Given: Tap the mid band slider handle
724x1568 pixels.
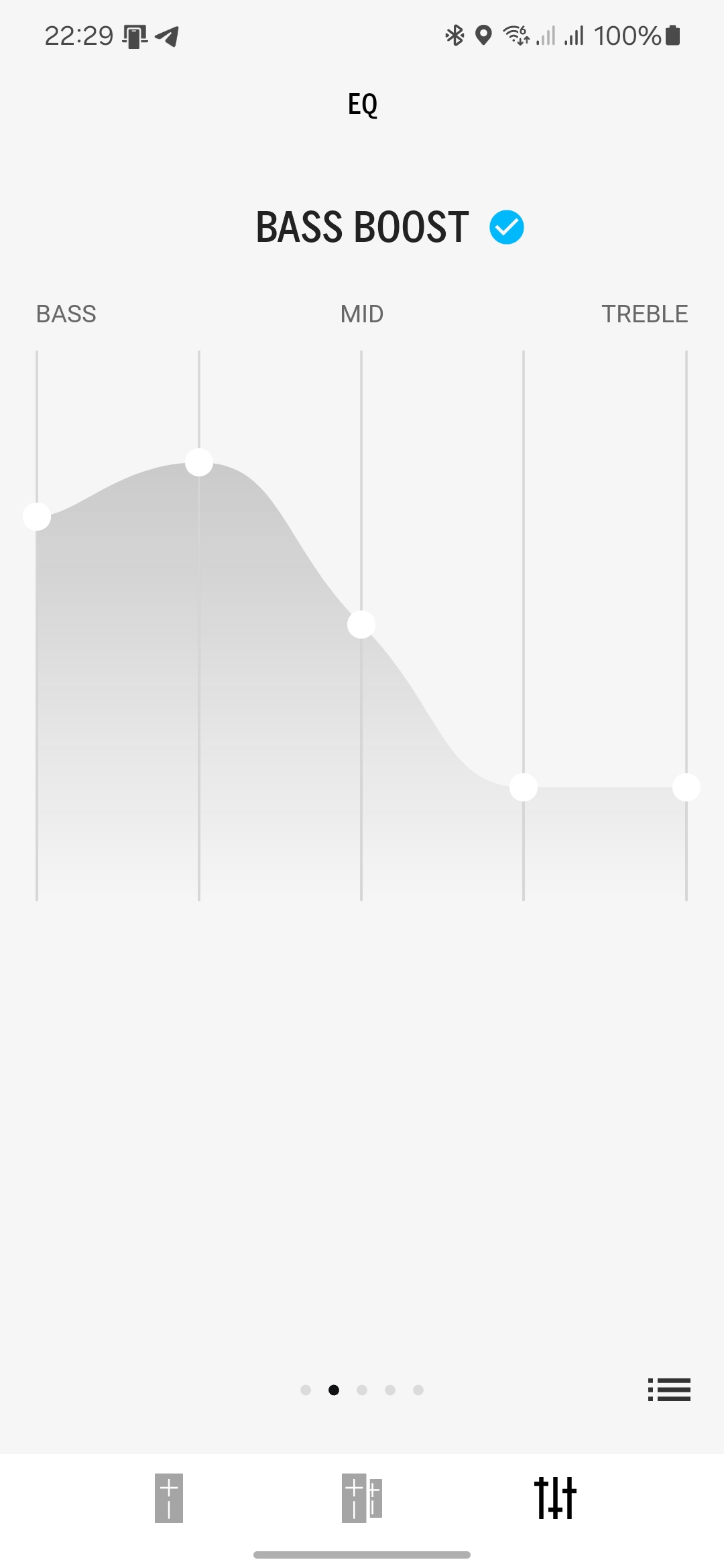Looking at the screenshot, I should tap(361, 625).
